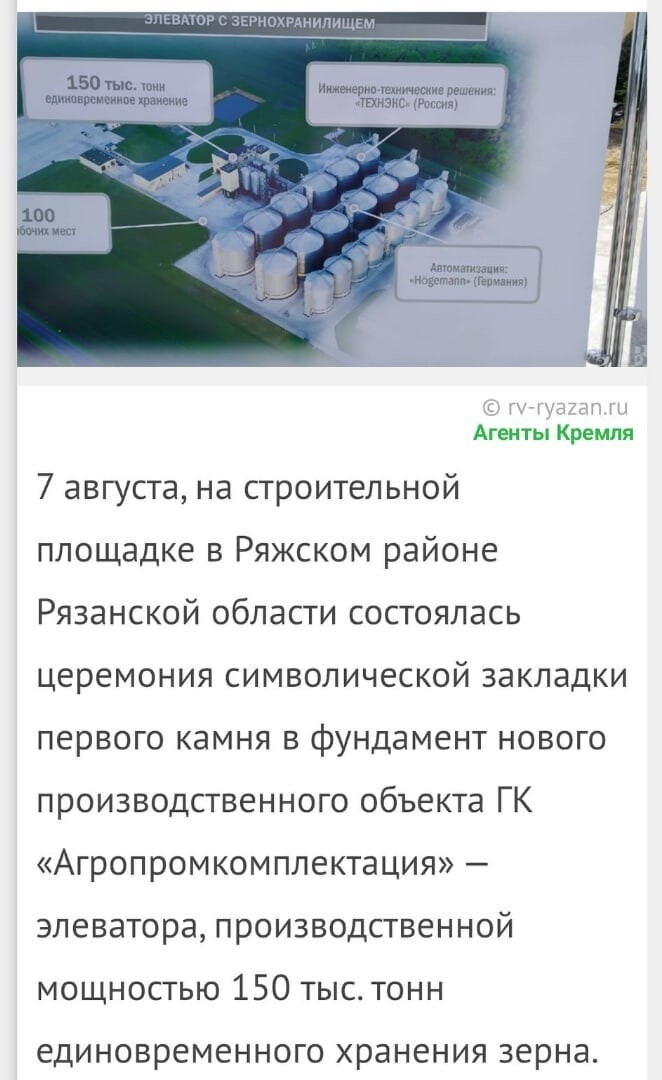Viewport: 662px width, 1080px height.
Task: Open the Агенты Кремля link
Action: pos(553,433)
